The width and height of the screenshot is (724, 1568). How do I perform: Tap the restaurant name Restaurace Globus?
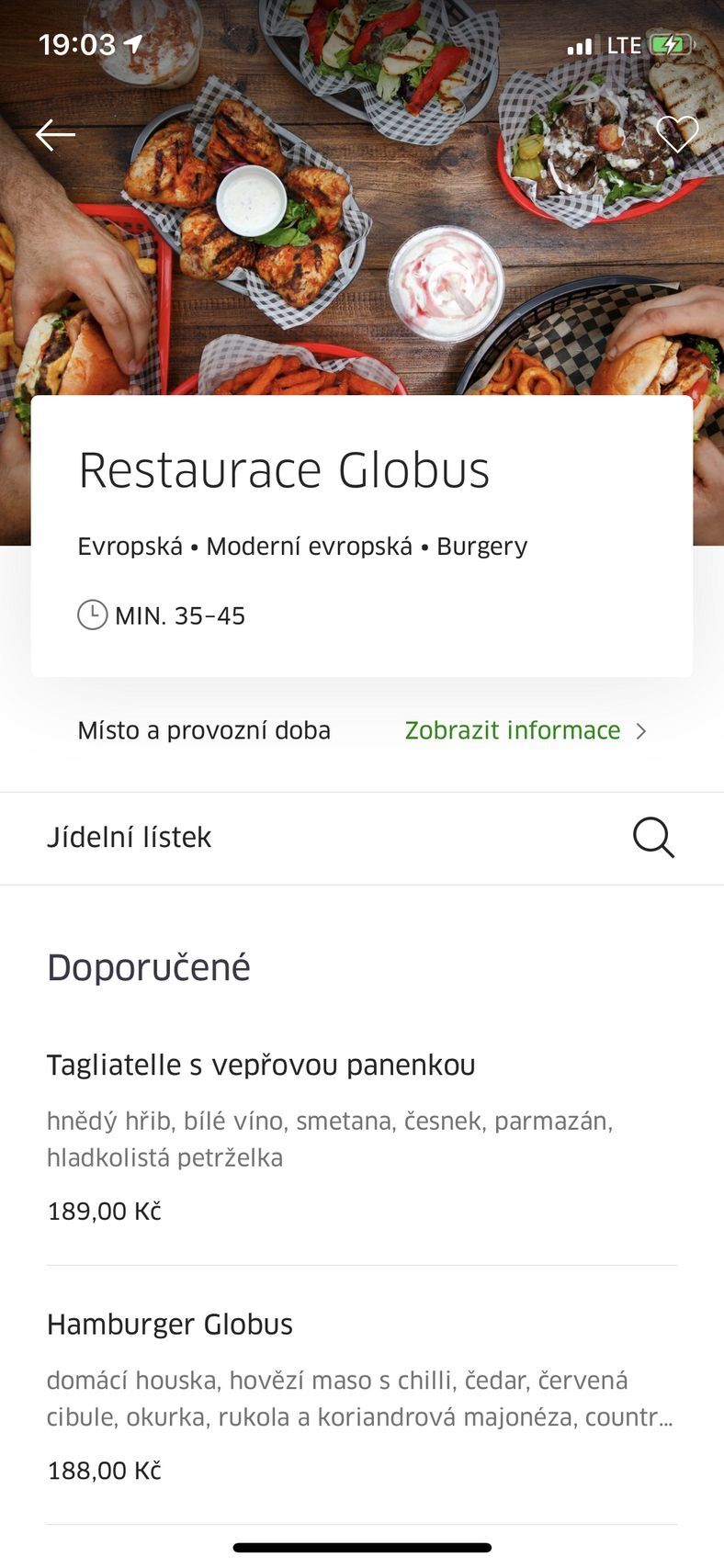tap(284, 471)
